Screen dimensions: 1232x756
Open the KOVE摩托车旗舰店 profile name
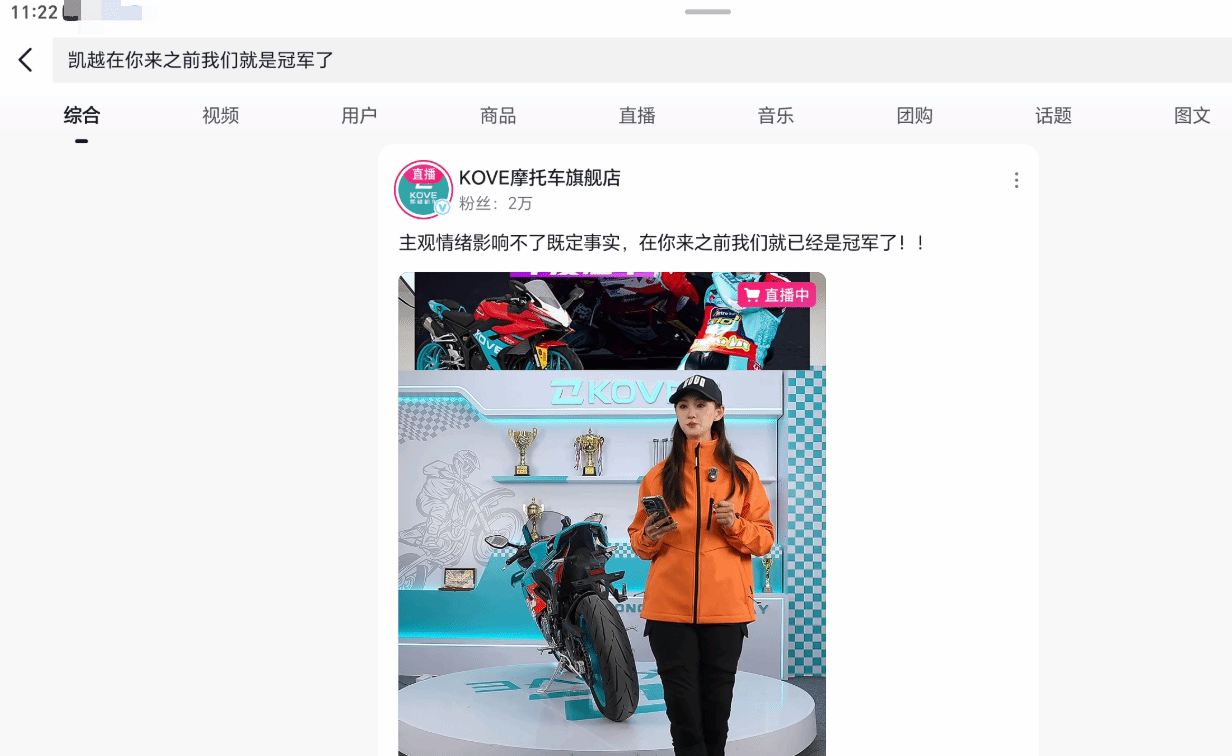coord(540,178)
